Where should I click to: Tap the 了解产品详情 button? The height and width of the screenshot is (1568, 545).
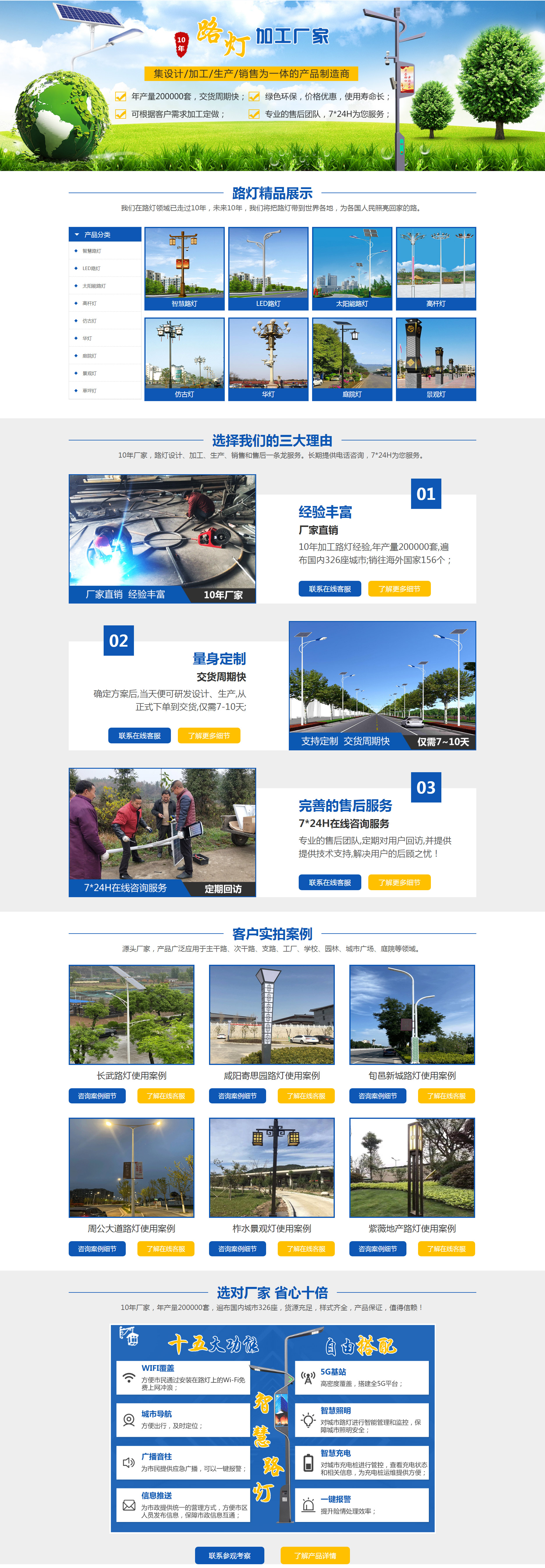pos(314,1555)
